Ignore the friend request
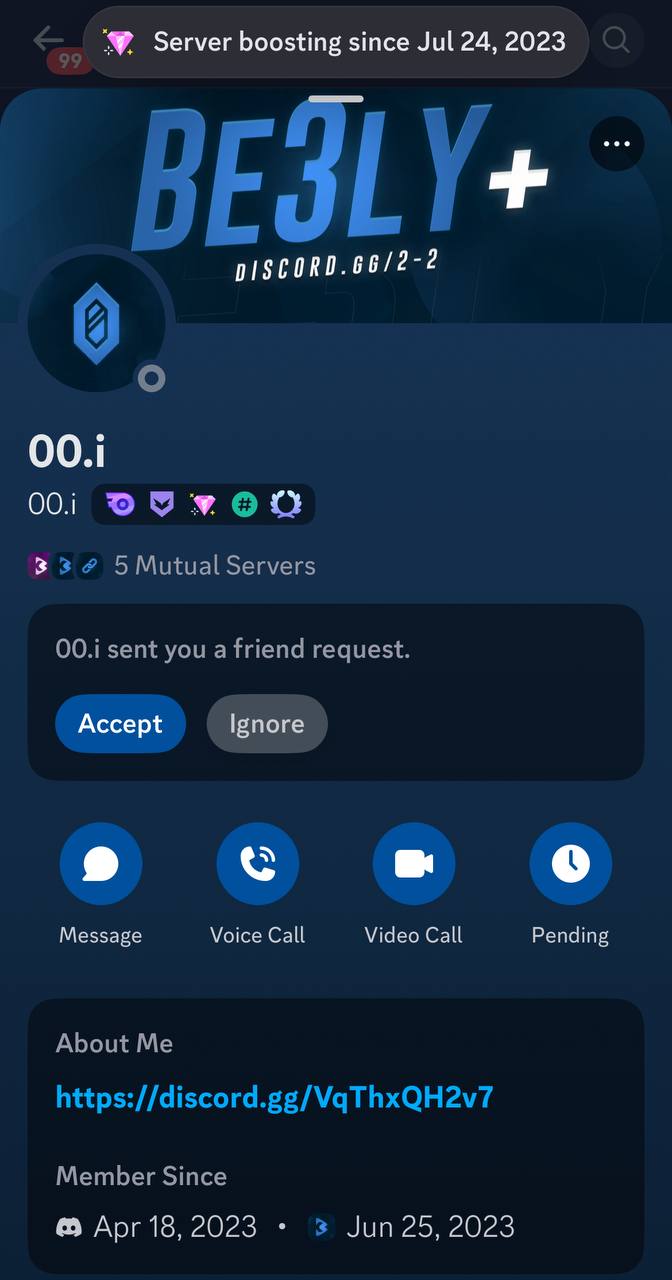Viewport: 672px width, 1280px height. [267, 723]
